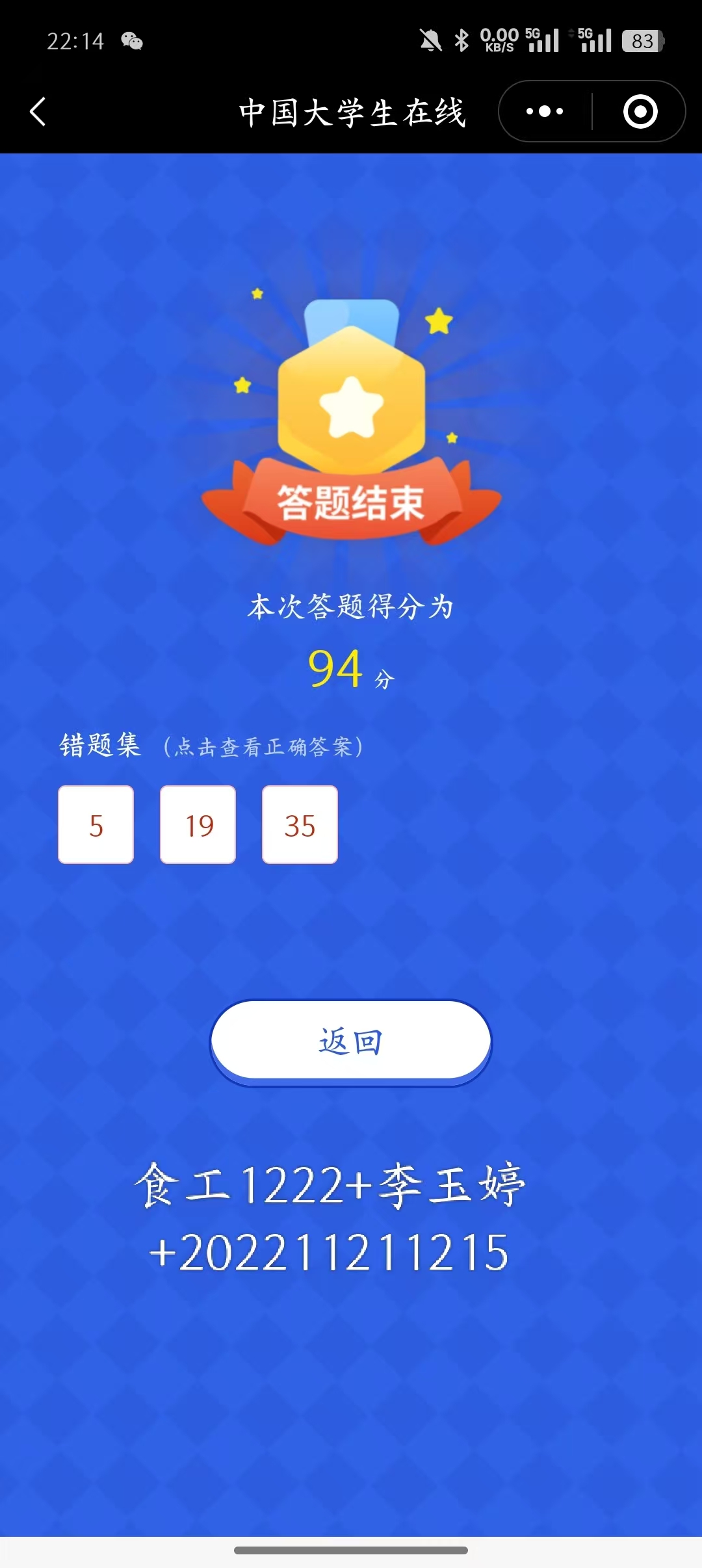702x1568 pixels.
Task: Close the mini program with circle icon
Action: click(640, 111)
